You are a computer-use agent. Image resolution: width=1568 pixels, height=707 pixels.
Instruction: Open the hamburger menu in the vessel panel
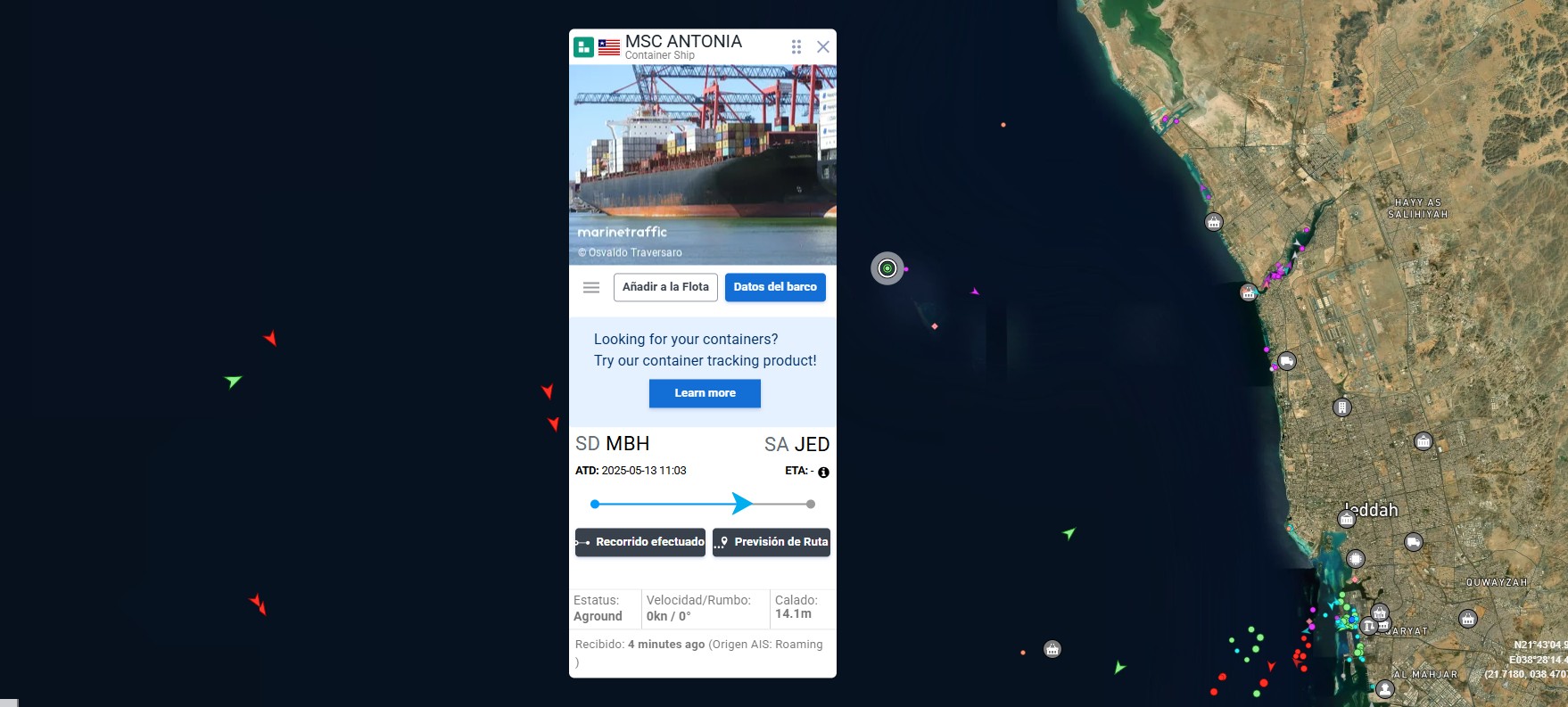point(590,287)
